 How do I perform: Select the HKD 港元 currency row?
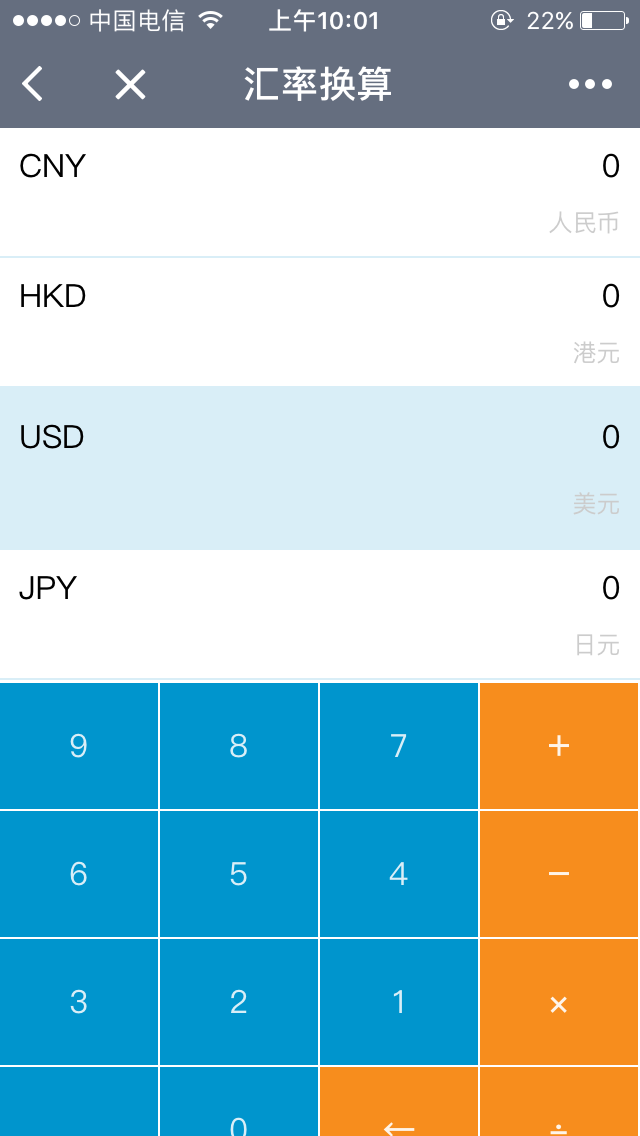pyautogui.click(x=320, y=322)
